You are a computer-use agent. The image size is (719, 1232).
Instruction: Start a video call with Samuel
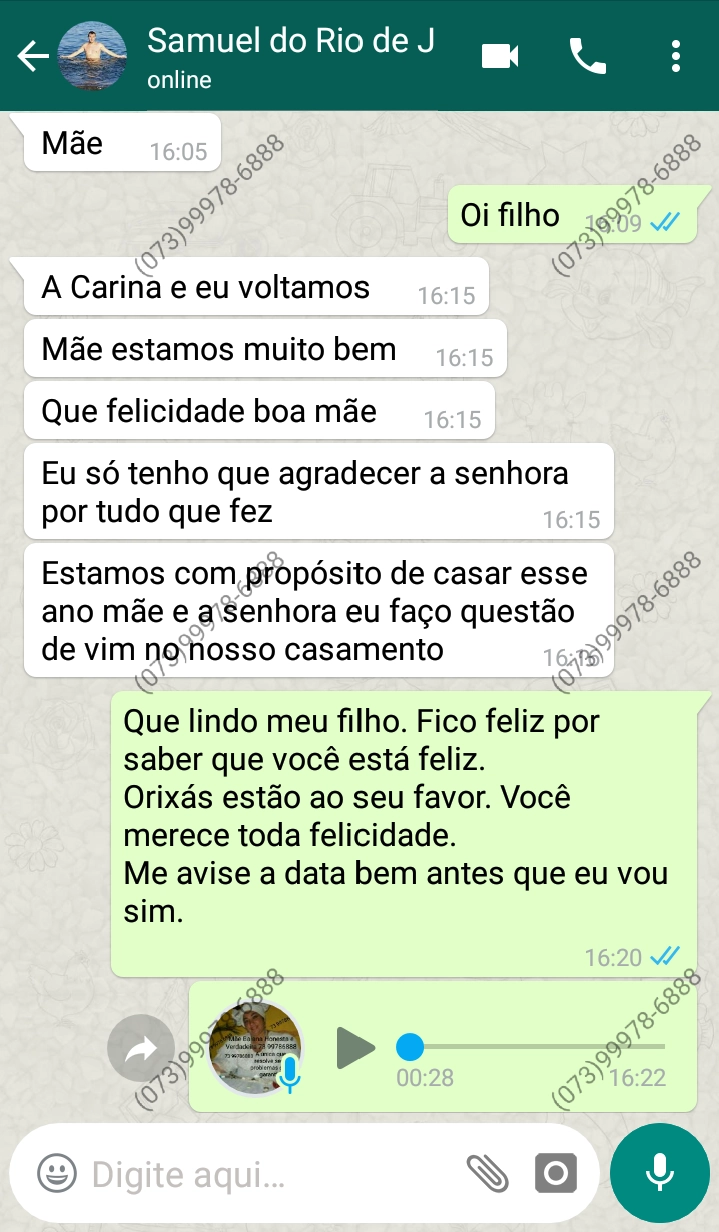(x=500, y=56)
